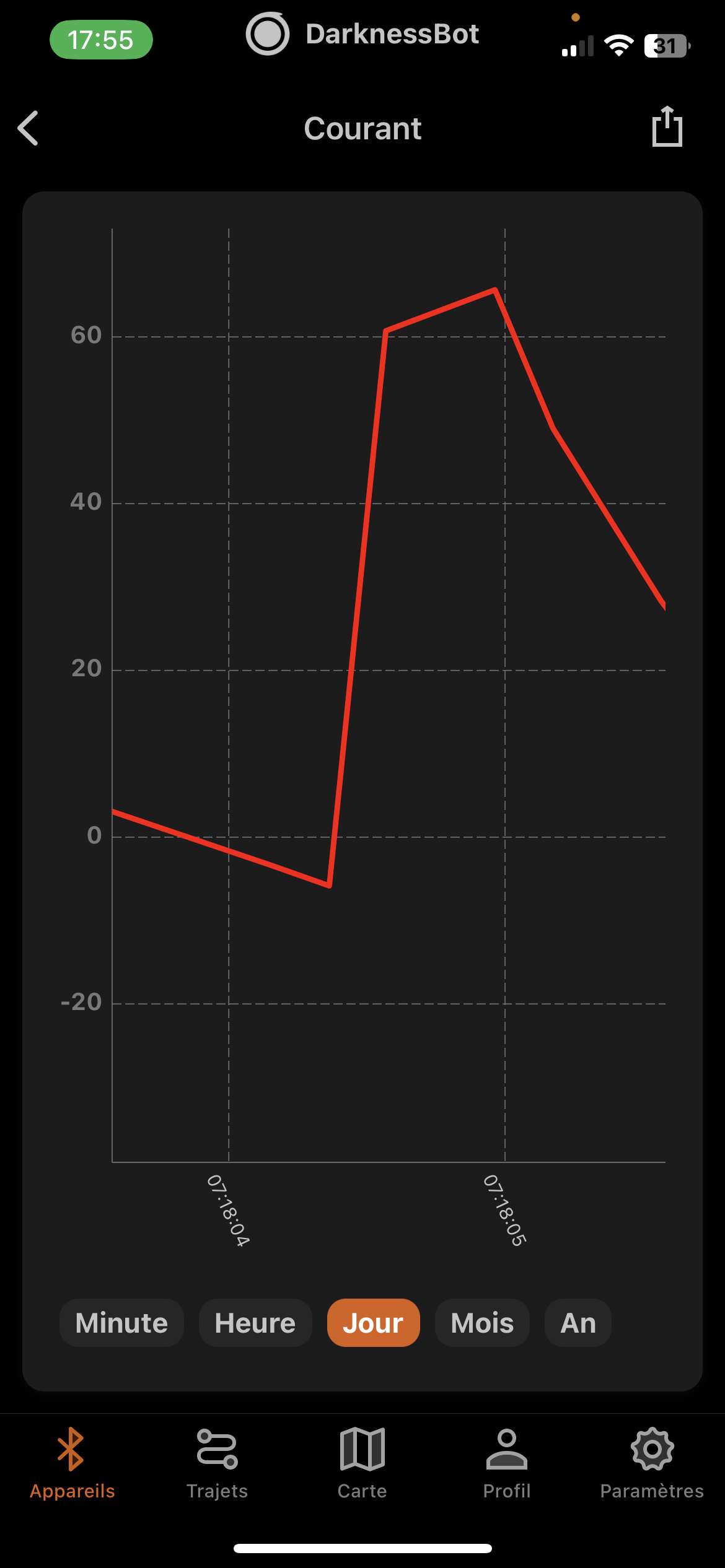The width and height of the screenshot is (725, 1568).
Task: Open Paramètres in the bottom bar
Action: pos(652,1464)
